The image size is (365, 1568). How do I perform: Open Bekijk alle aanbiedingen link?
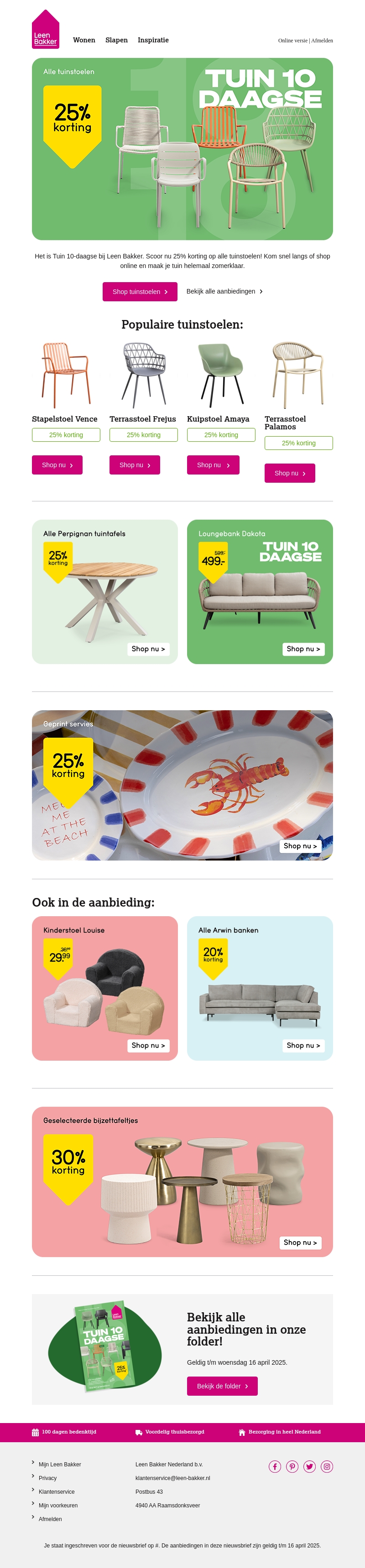224,292
